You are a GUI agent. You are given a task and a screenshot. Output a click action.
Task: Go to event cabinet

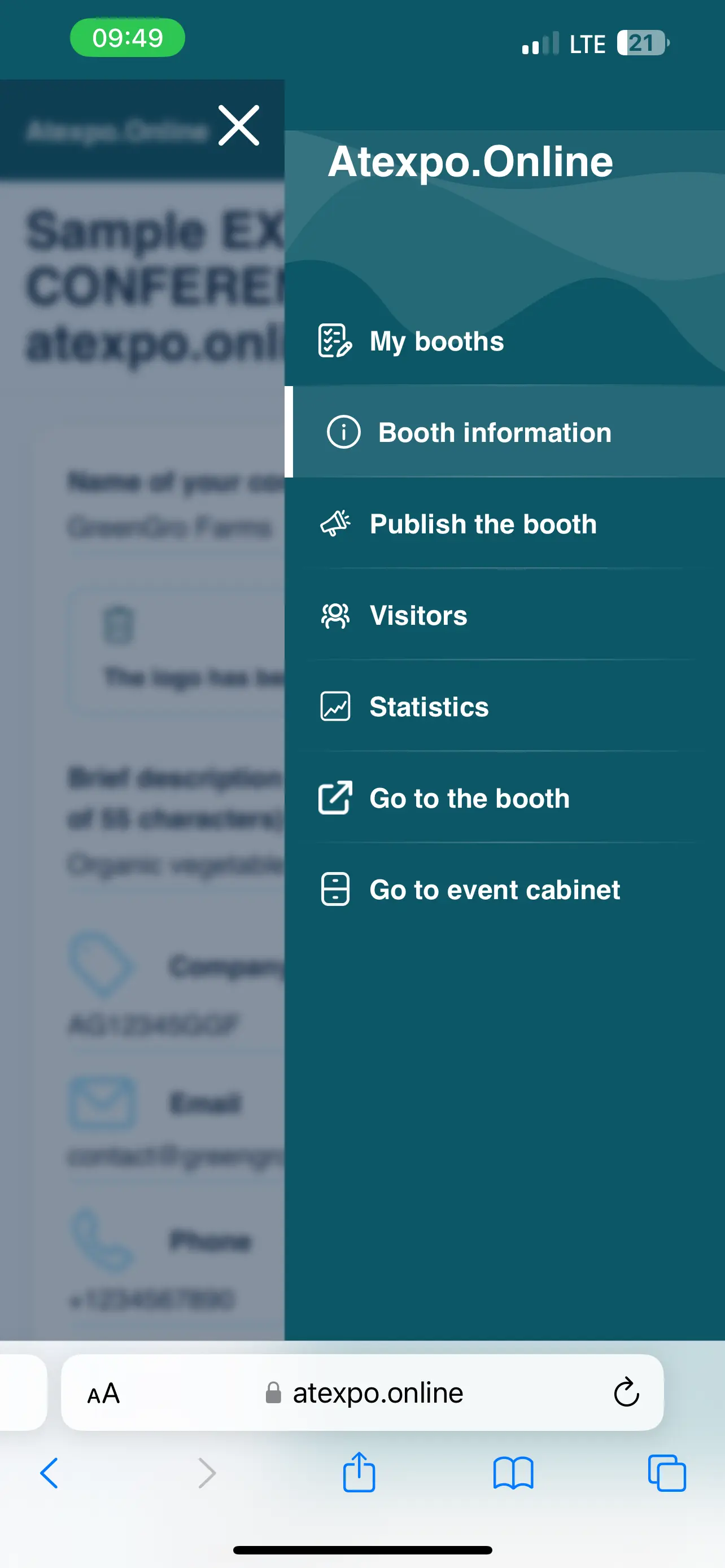505,890
